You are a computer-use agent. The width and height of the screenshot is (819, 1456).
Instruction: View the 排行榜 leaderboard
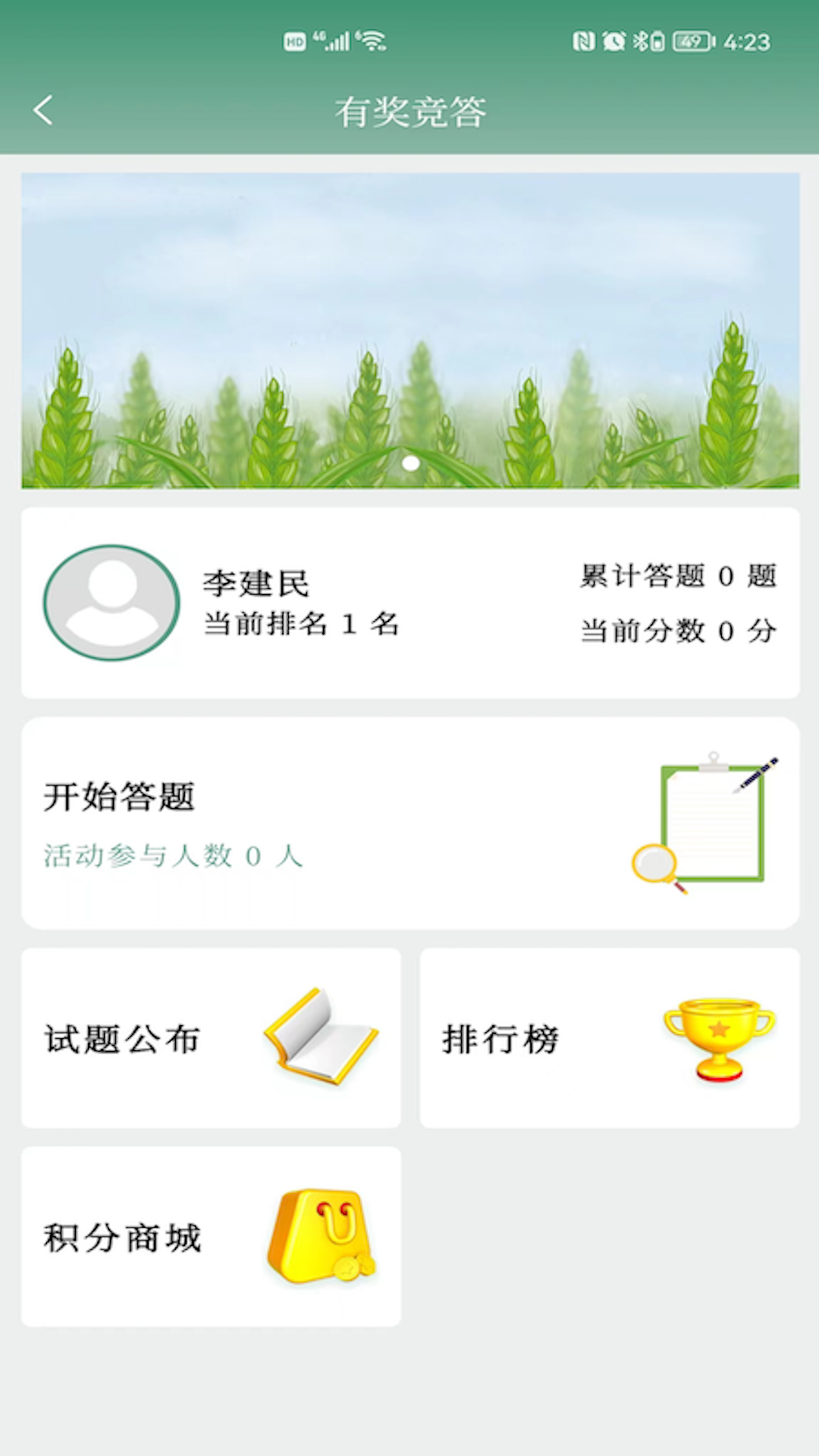pos(609,1038)
